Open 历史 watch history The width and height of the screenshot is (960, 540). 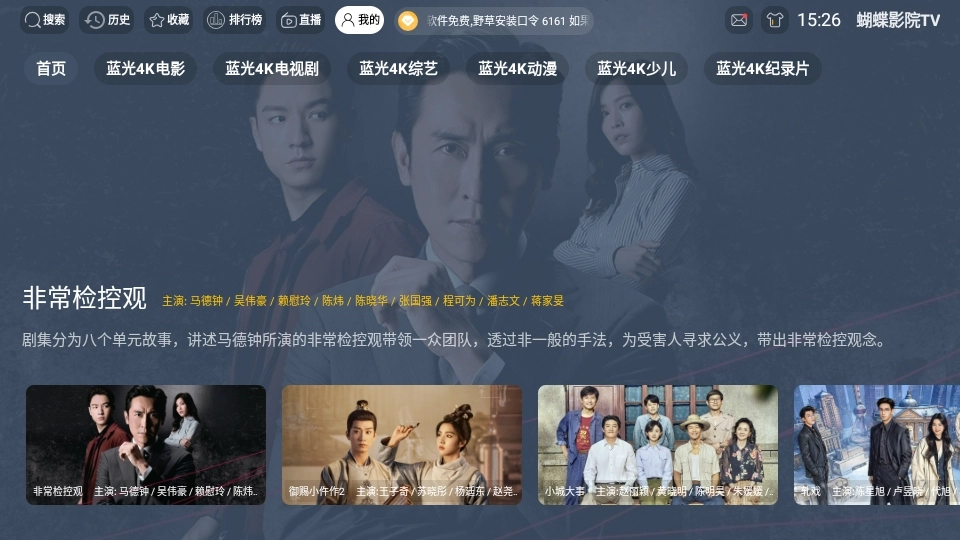(x=108, y=20)
